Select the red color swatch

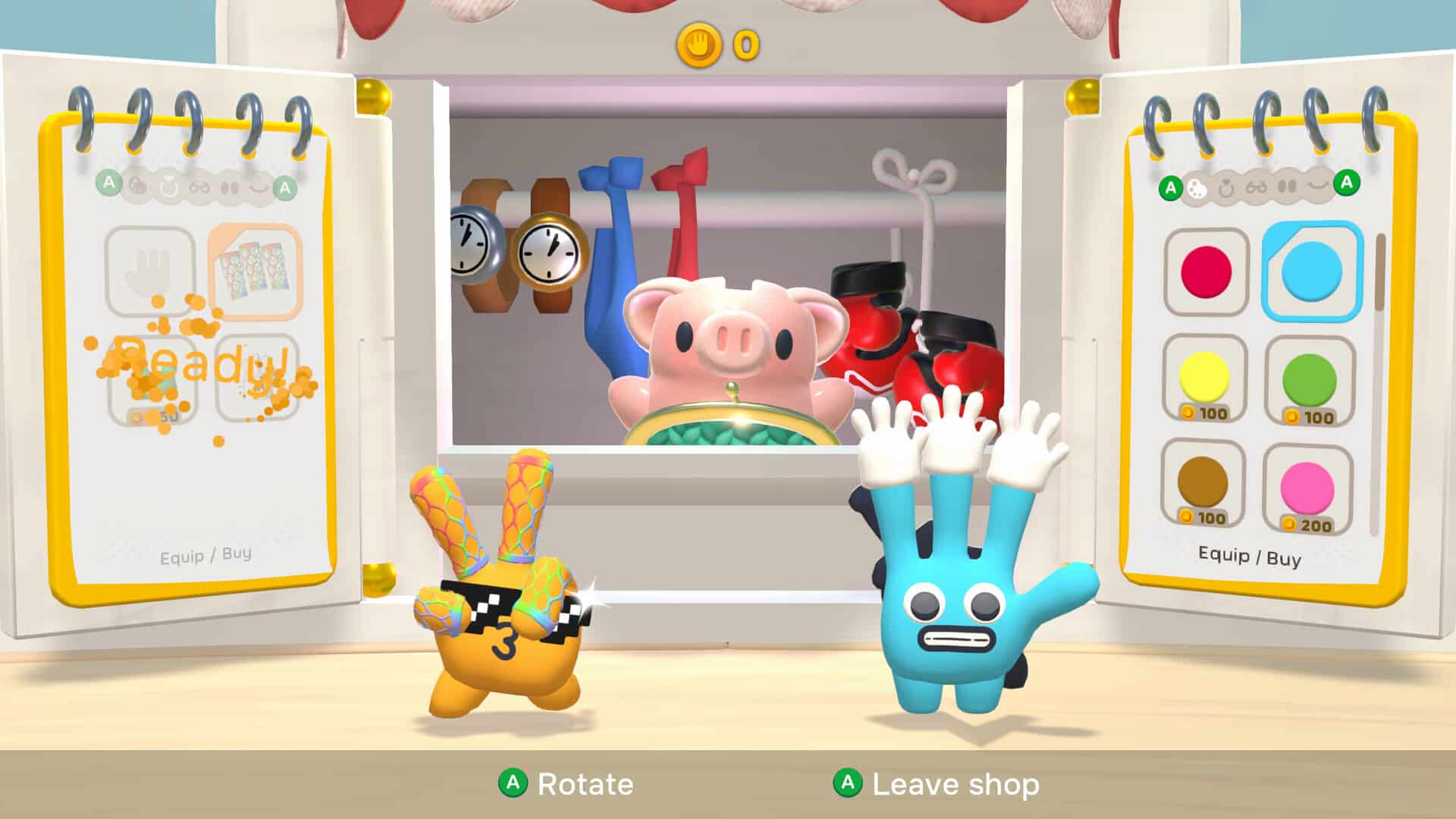[x=1206, y=271]
